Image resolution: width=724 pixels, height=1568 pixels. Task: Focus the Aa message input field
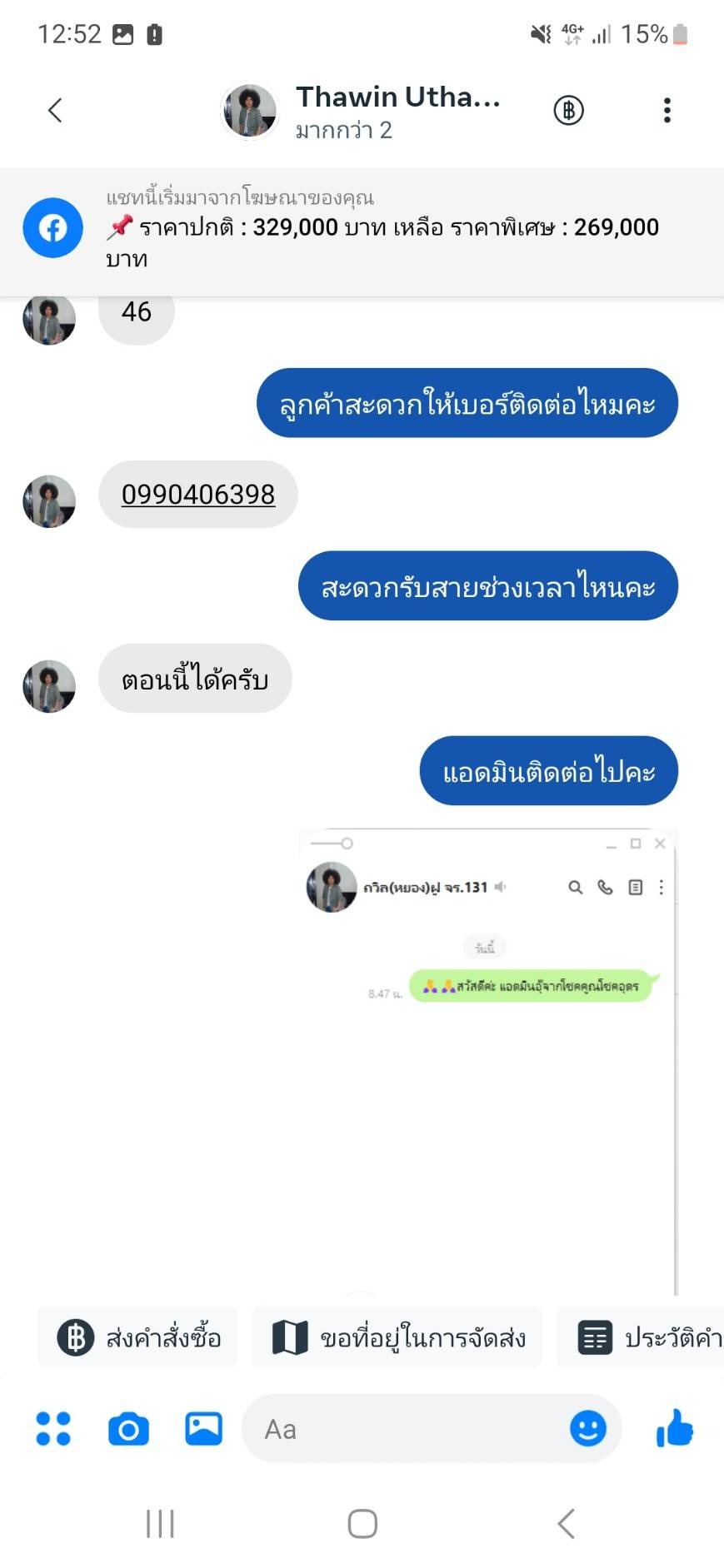coord(408,1429)
